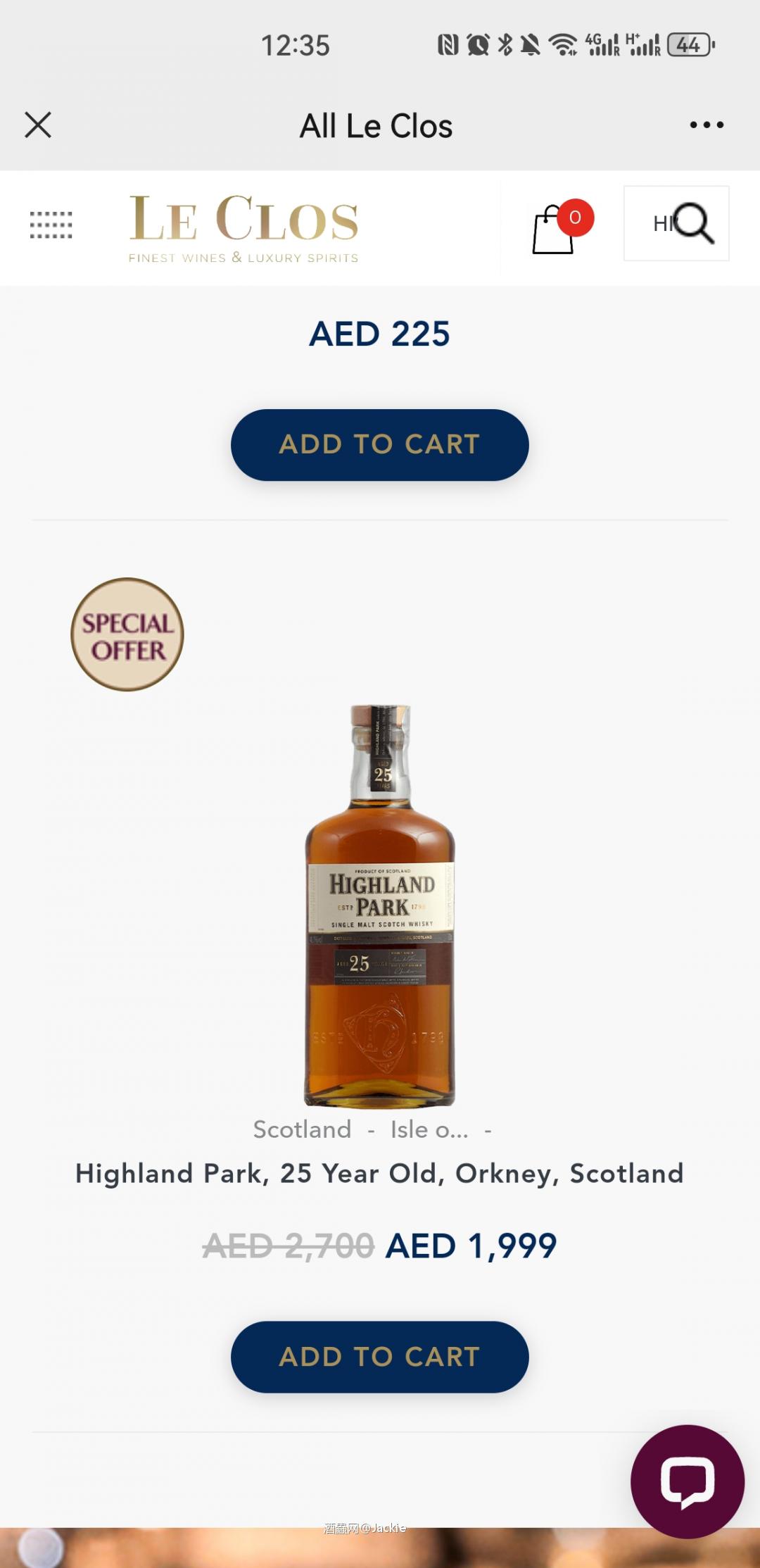Viewport: 760px width, 1568px height.
Task: Start a live chat conversation
Action: click(x=688, y=1481)
